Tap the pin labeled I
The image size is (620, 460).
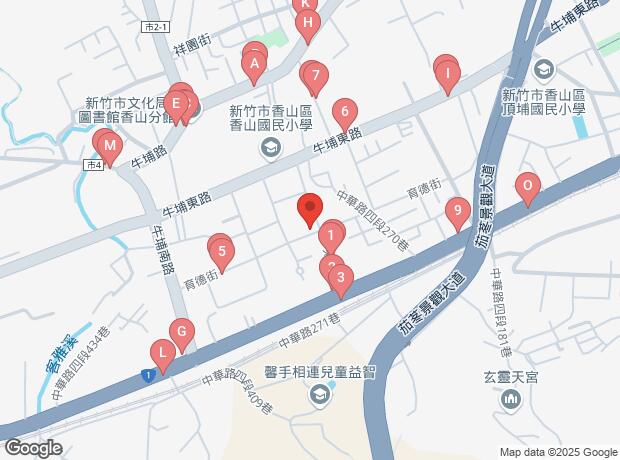click(447, 72)
